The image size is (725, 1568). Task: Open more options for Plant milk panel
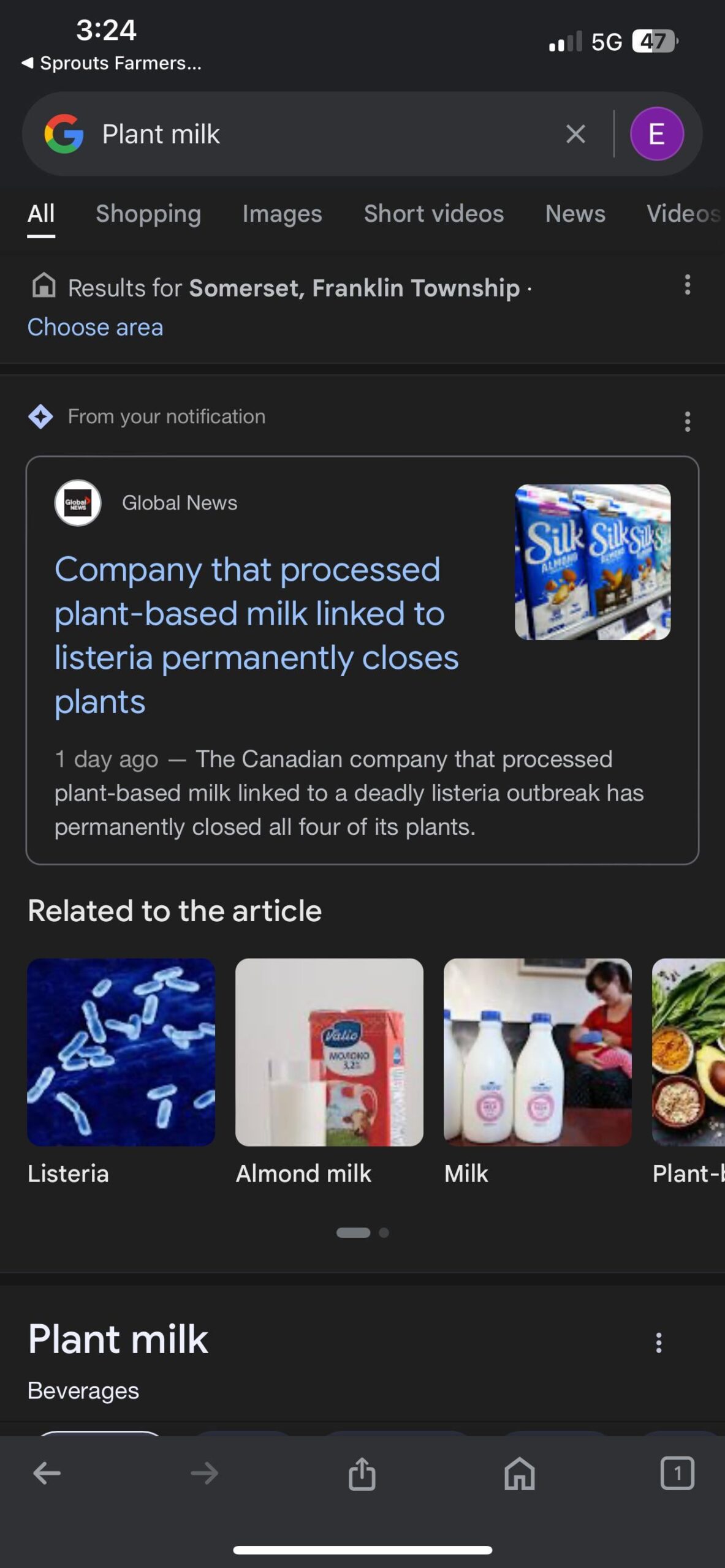(x=658, y=1343)
